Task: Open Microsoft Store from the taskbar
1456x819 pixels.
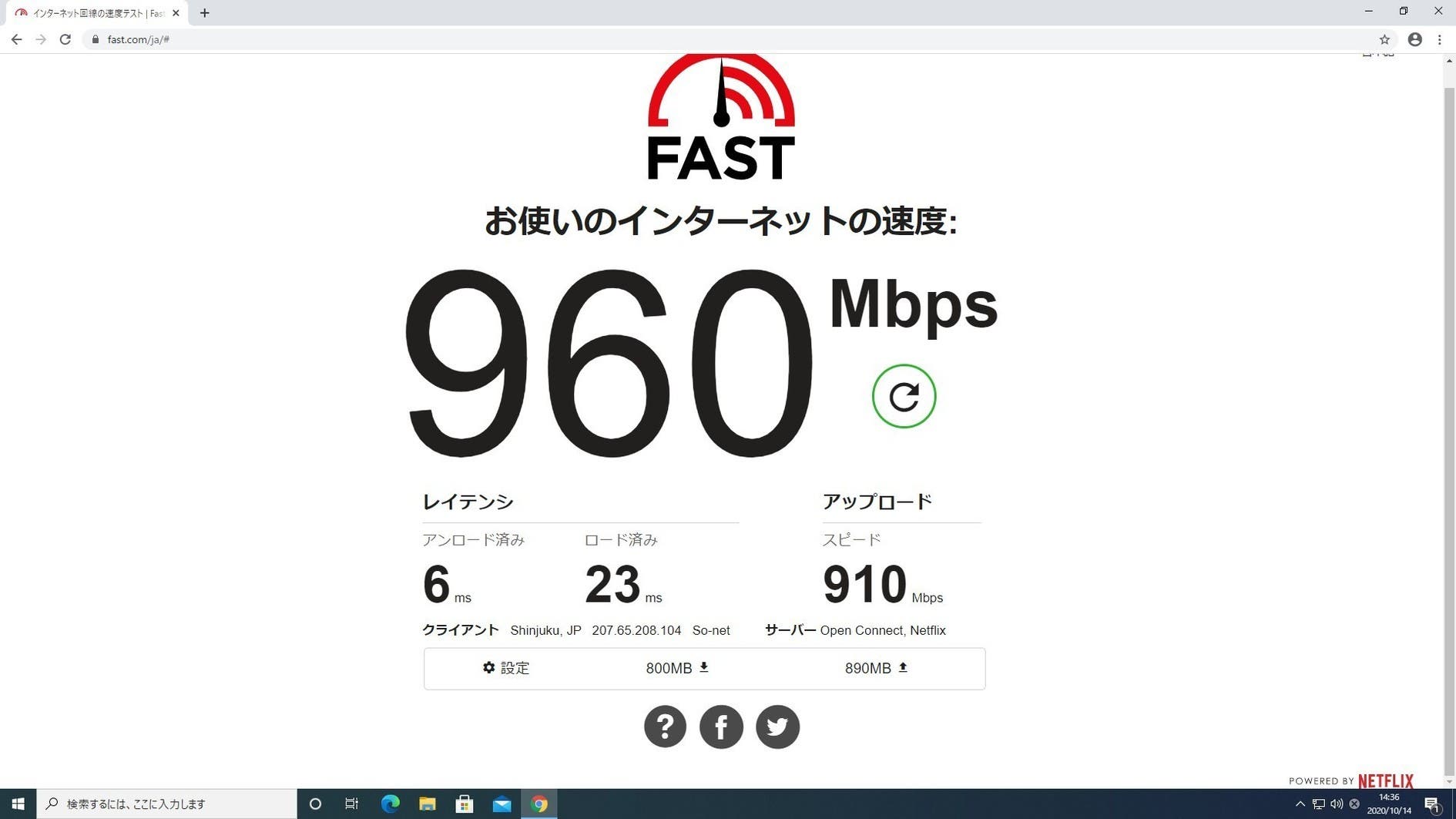Action: point(465,804)
